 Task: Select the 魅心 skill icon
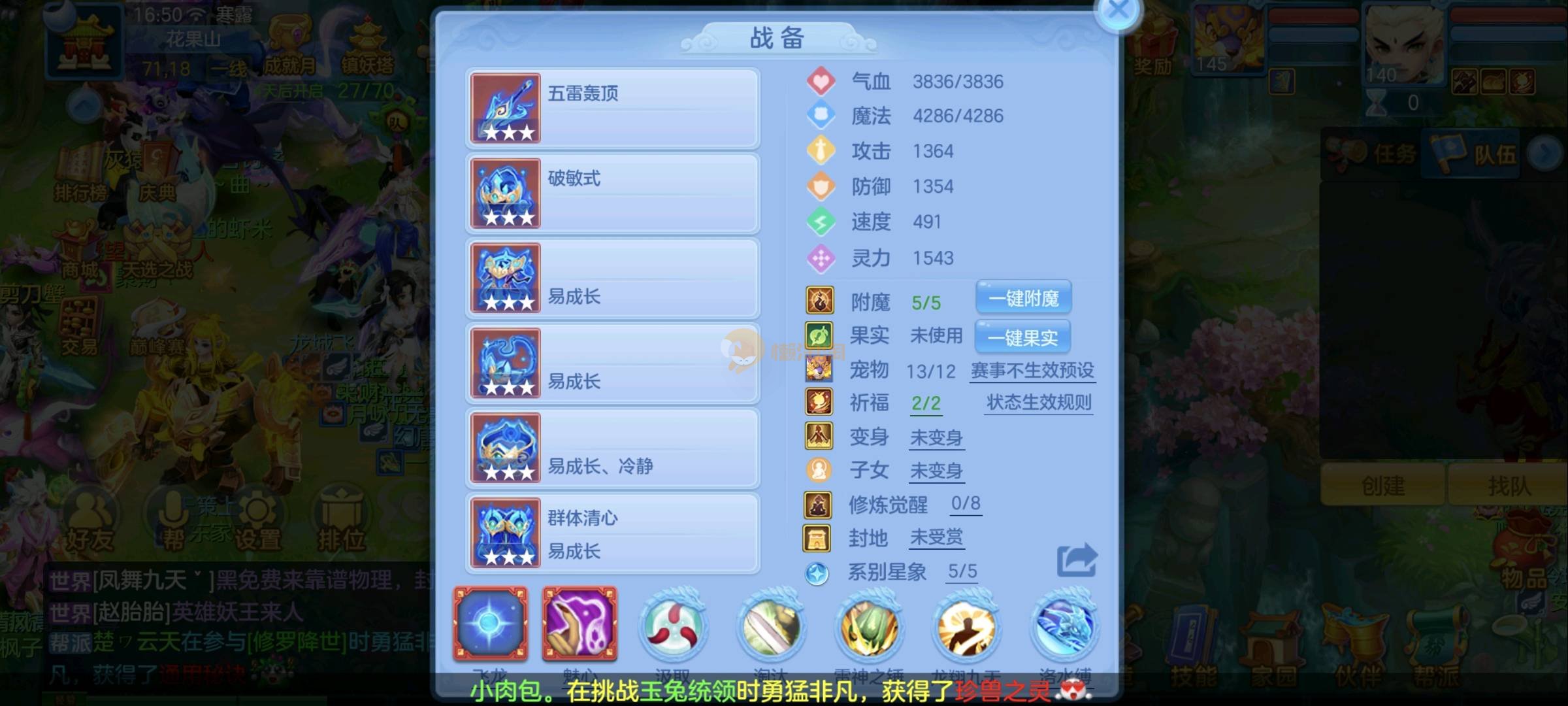coord(580,624)
